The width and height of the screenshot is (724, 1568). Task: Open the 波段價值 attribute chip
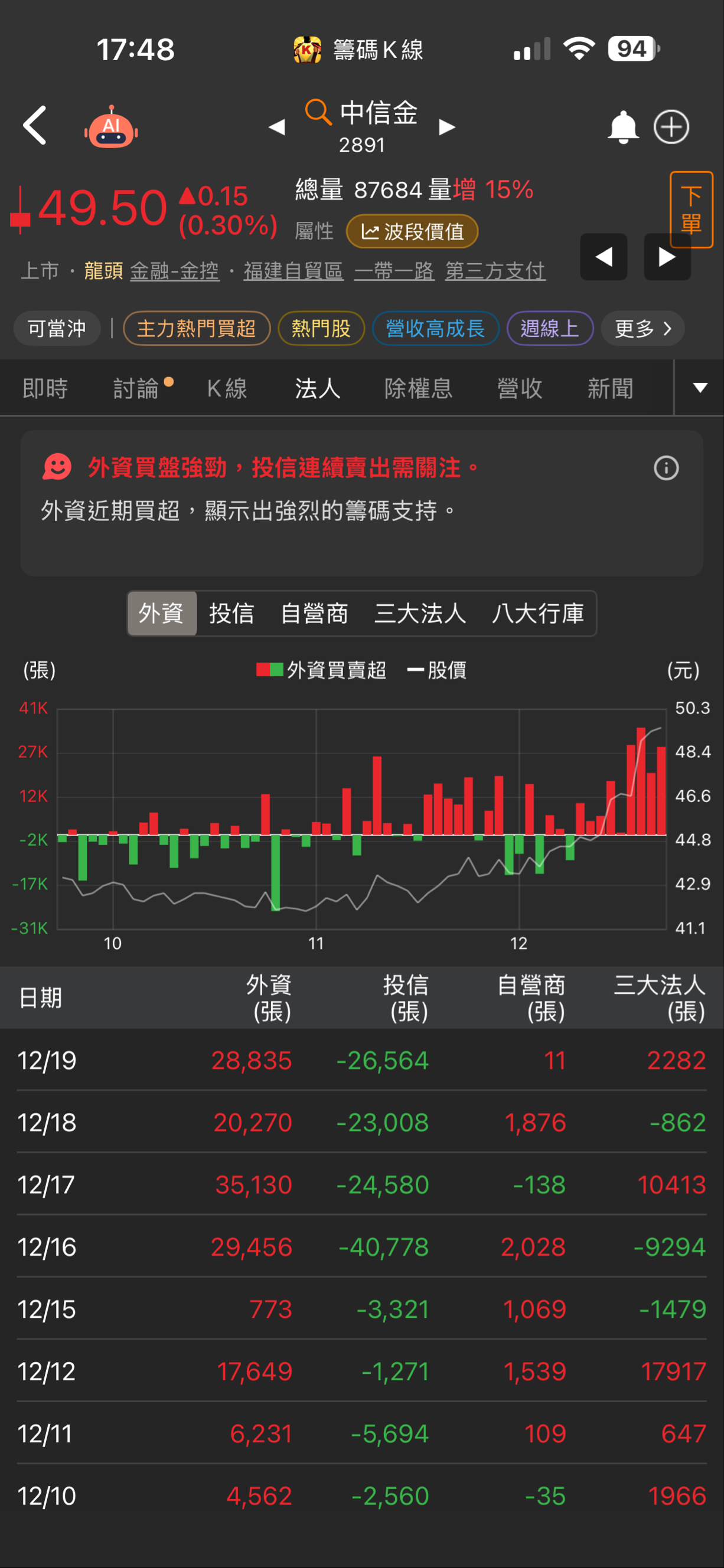[412, 231]
